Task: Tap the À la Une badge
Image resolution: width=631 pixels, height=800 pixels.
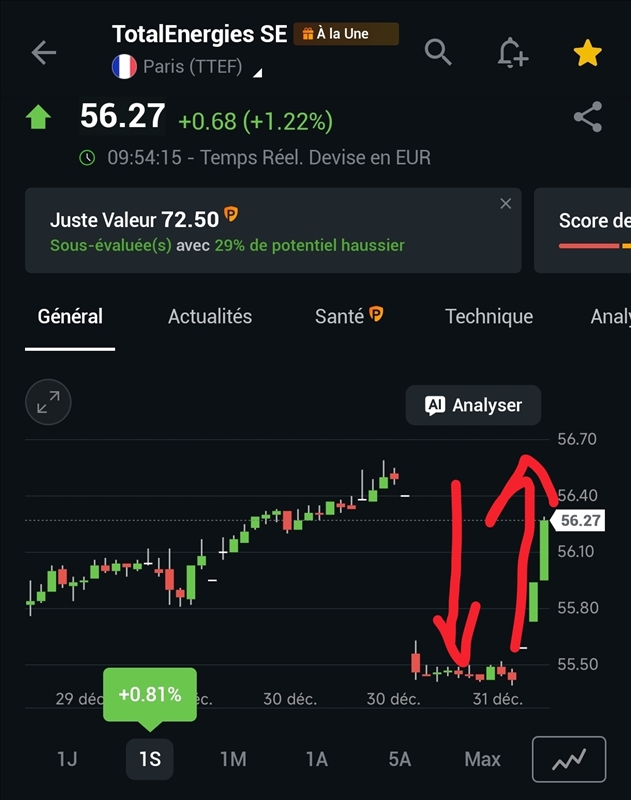Action: point(346,34)
